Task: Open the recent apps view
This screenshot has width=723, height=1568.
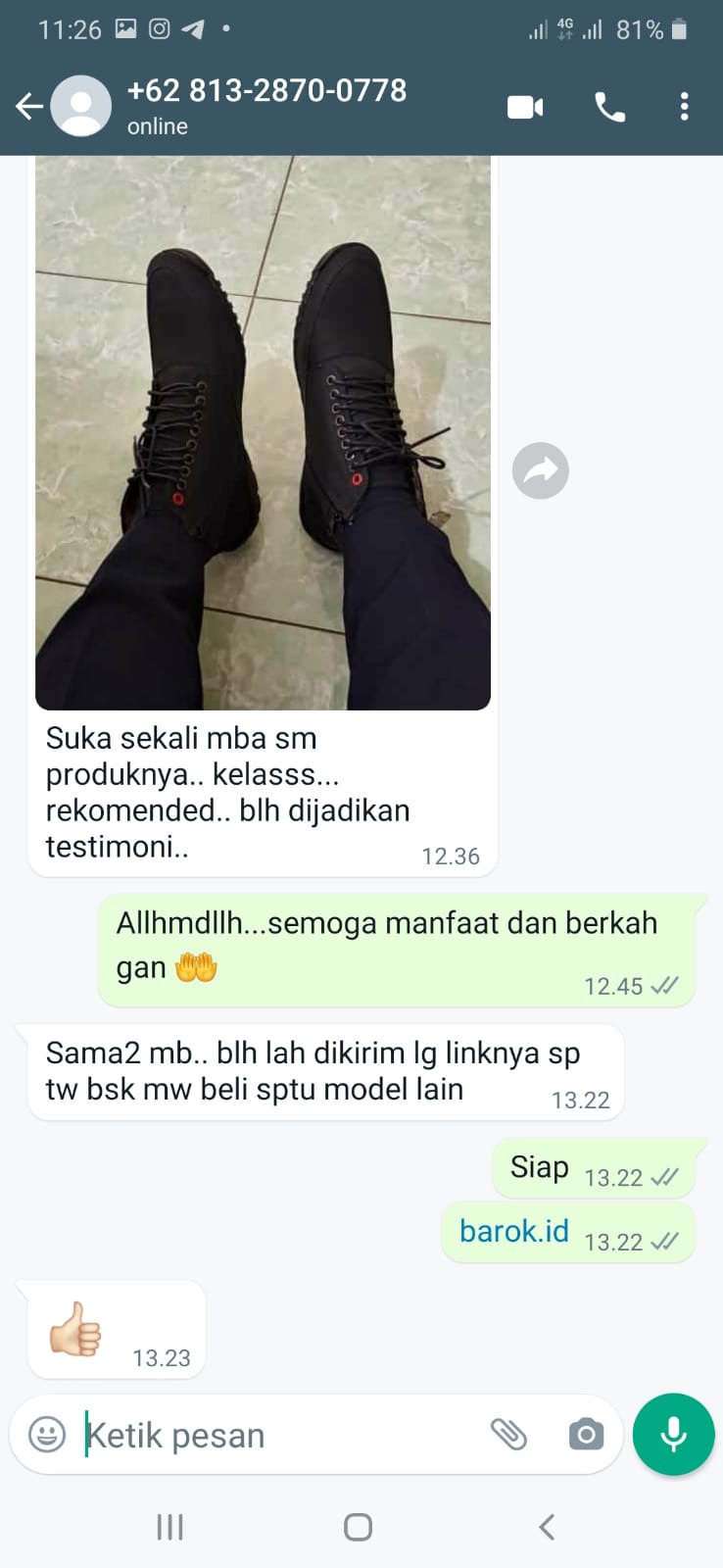Action: (x=169, y=1527)
